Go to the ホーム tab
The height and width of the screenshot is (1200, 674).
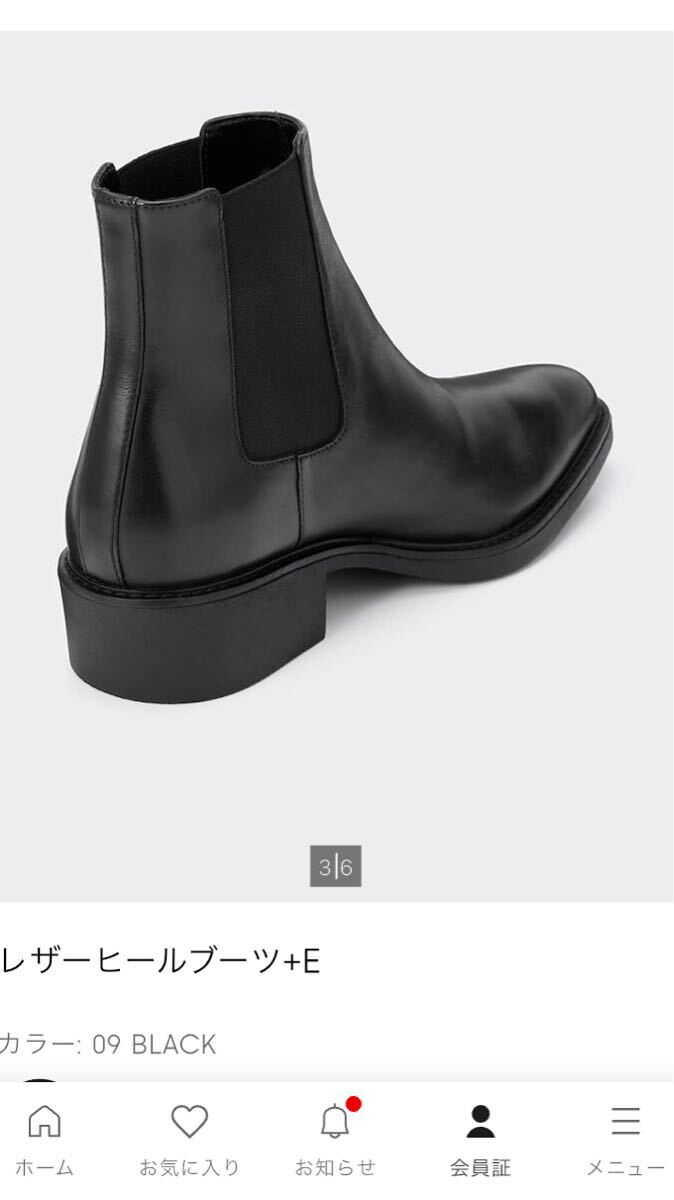click(44, 1138)
